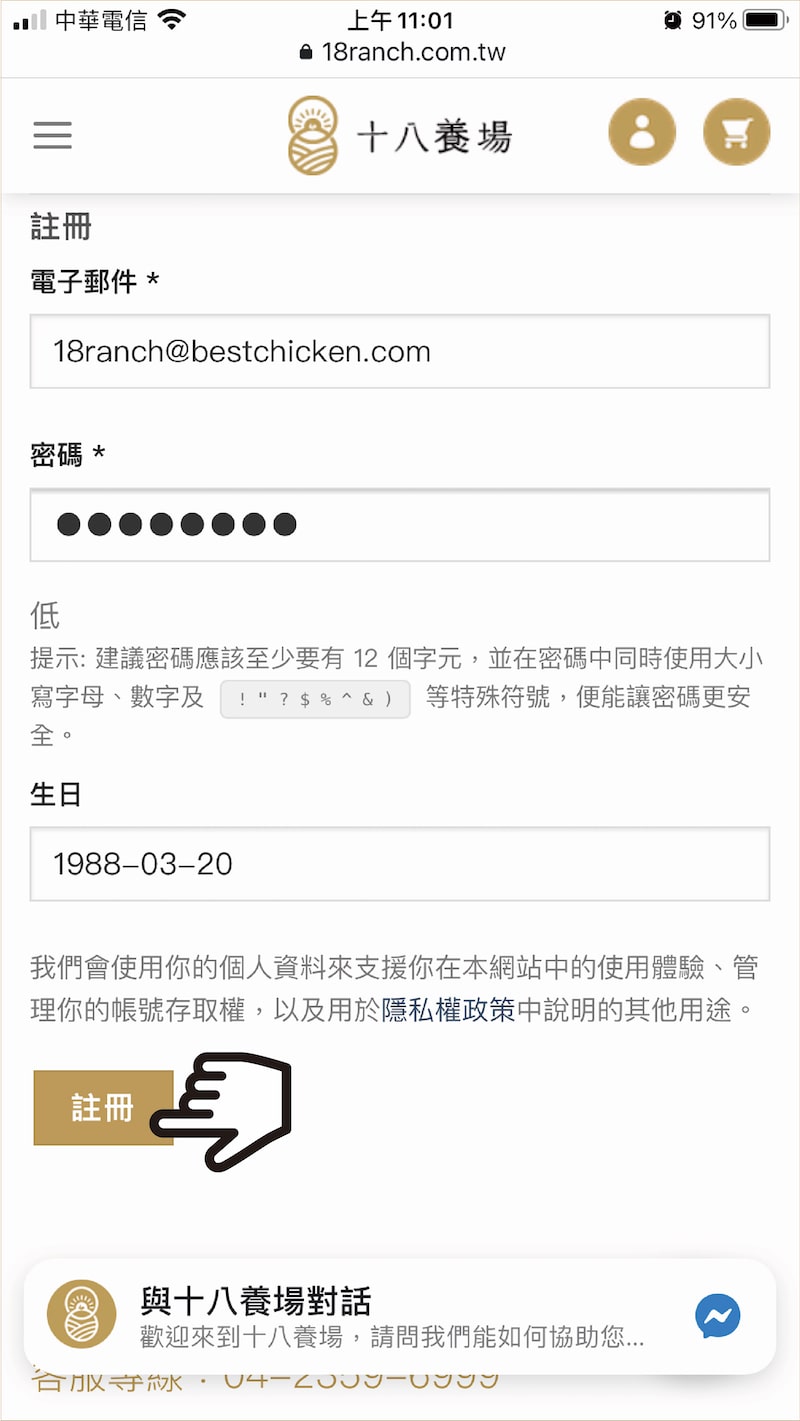The width and height of the screenshot is (800, 1421).
Task: Open the shopping cart
Action: (737, 132)
